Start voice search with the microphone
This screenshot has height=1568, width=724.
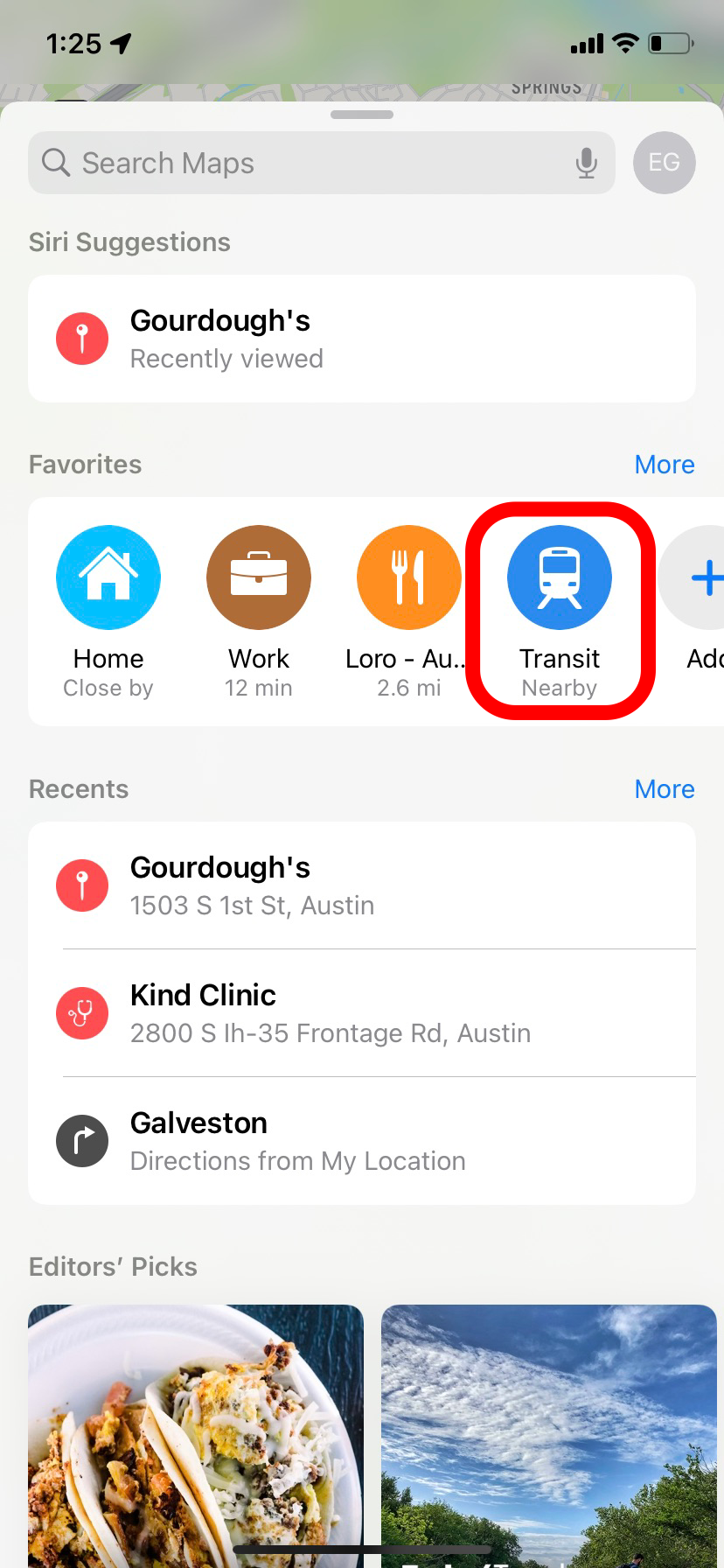pos(587,163)
